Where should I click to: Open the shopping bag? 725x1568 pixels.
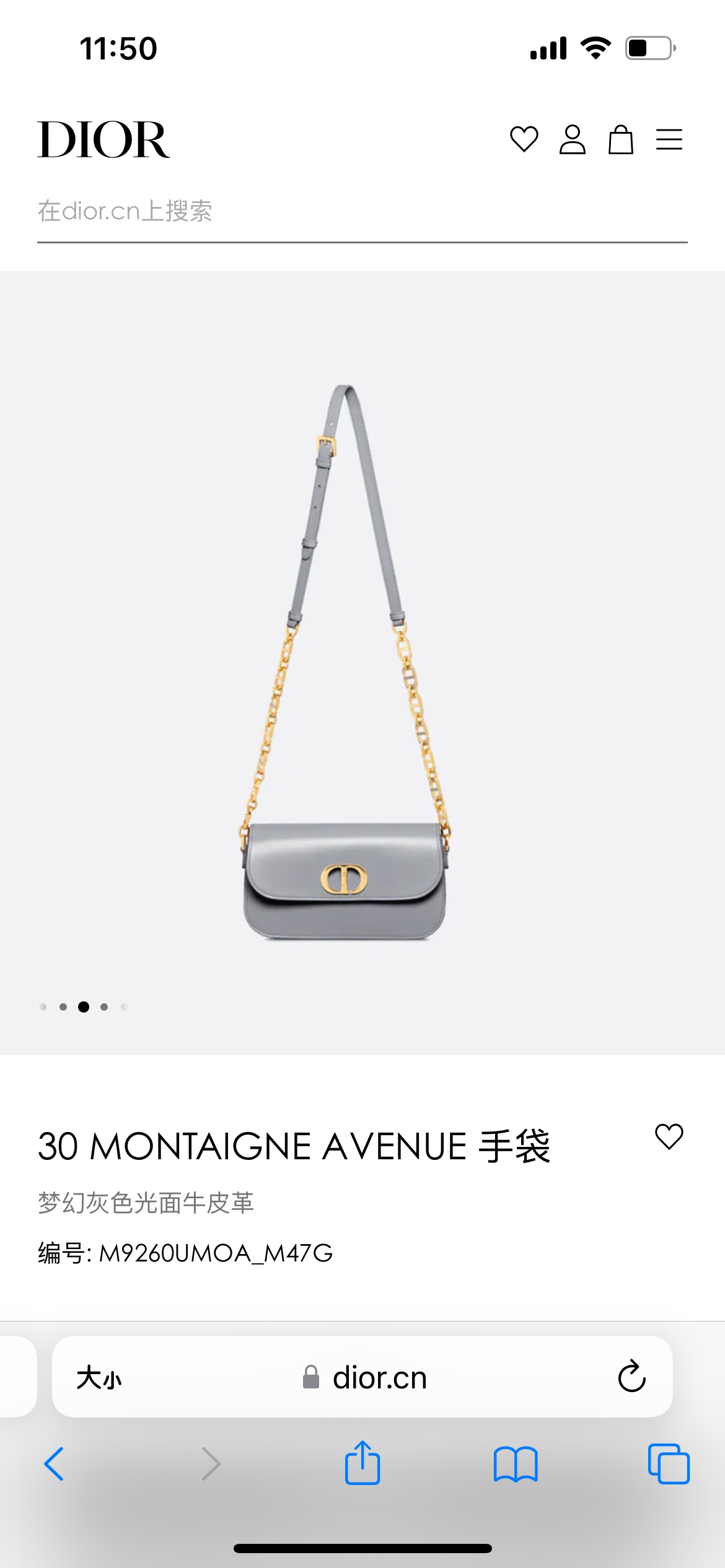[620, 139]
